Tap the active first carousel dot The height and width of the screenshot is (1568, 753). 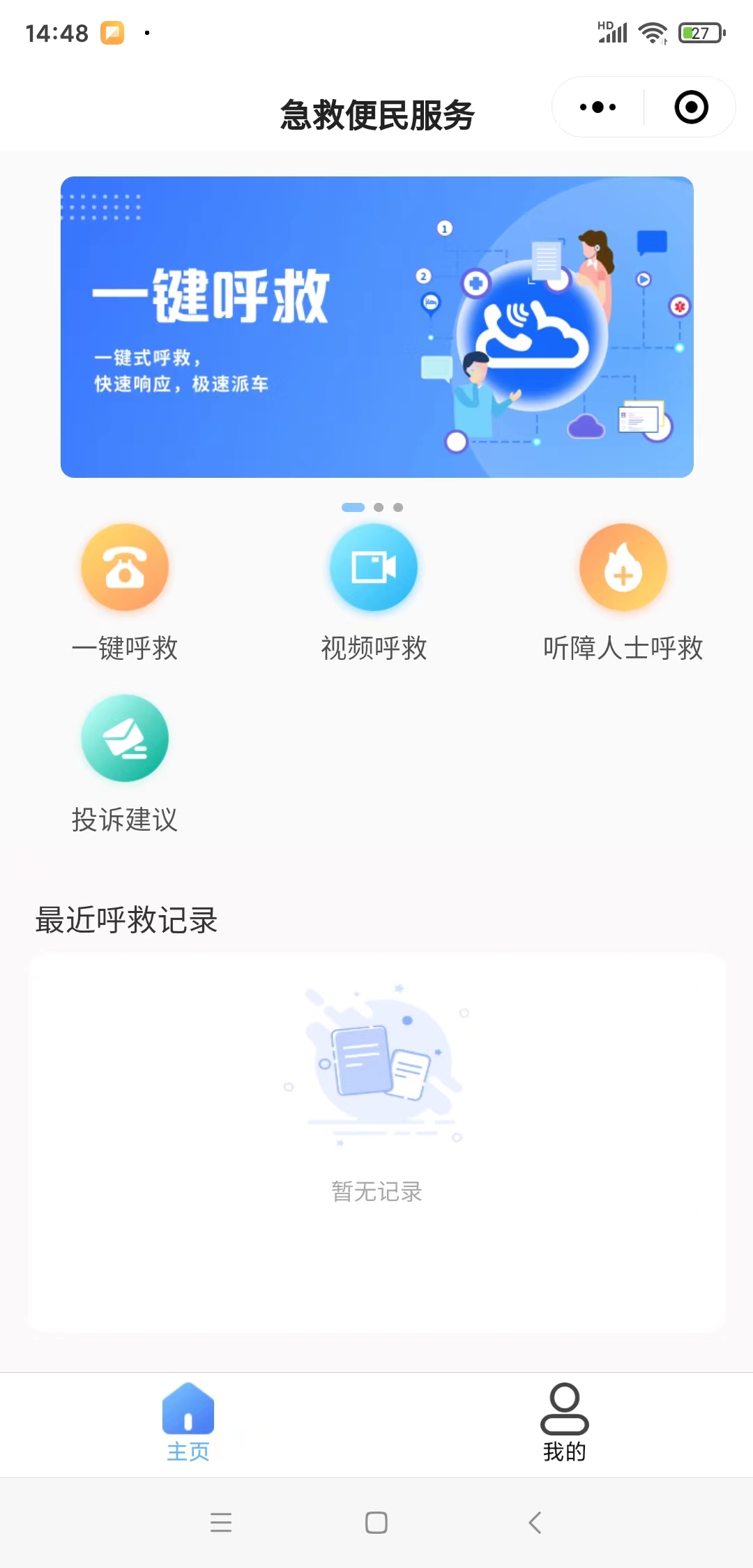click(x=354, y=508)
